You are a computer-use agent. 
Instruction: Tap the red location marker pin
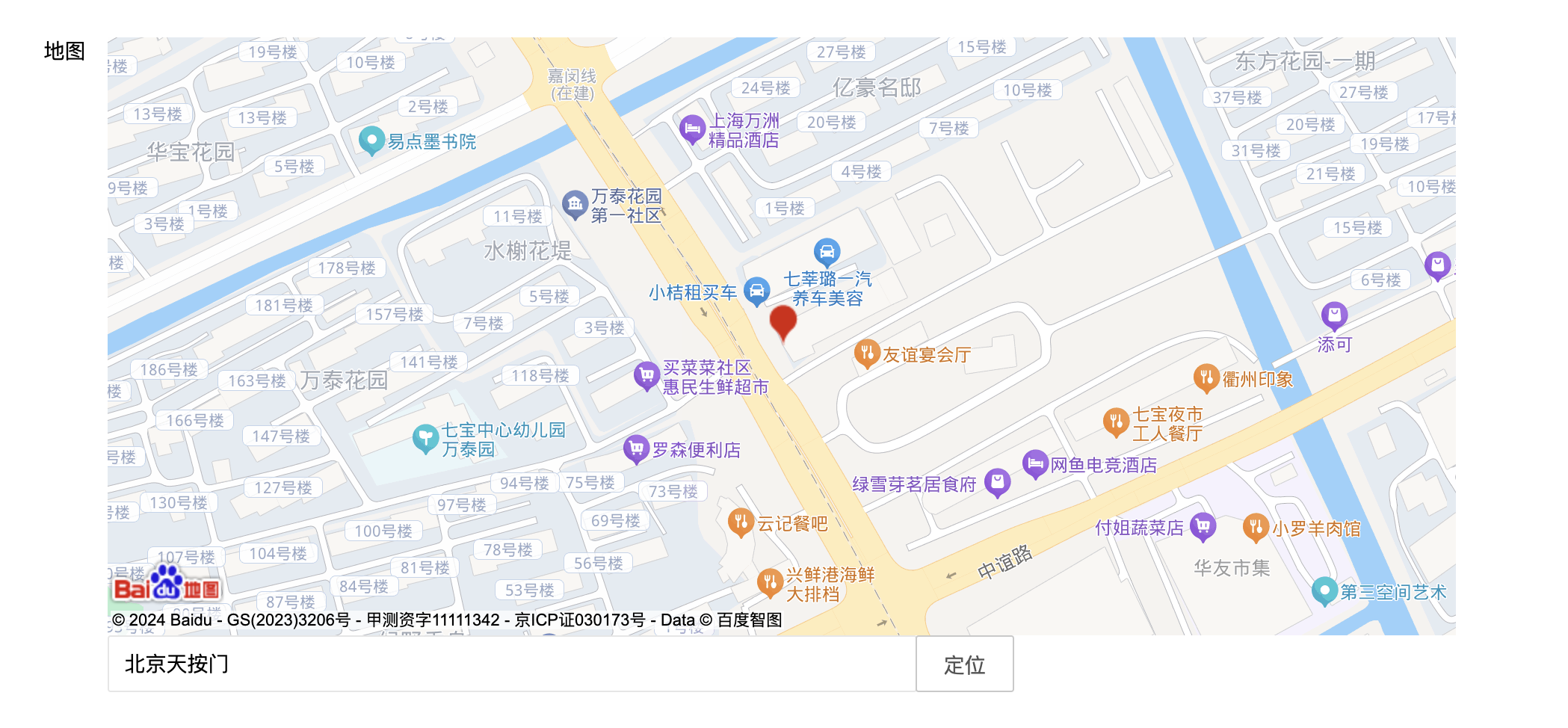pos(783,322)
